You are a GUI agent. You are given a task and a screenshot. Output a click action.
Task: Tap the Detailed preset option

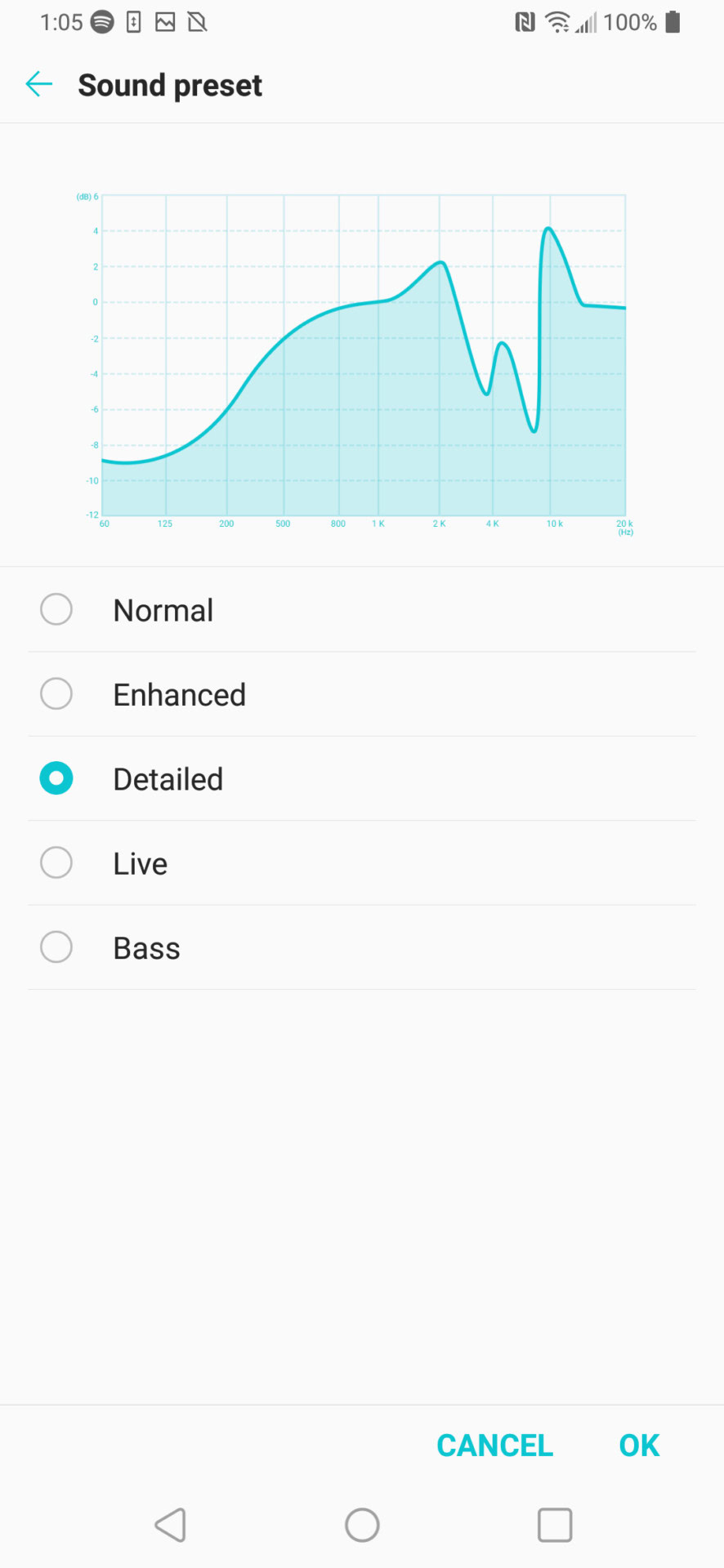[x=56, y=779]
